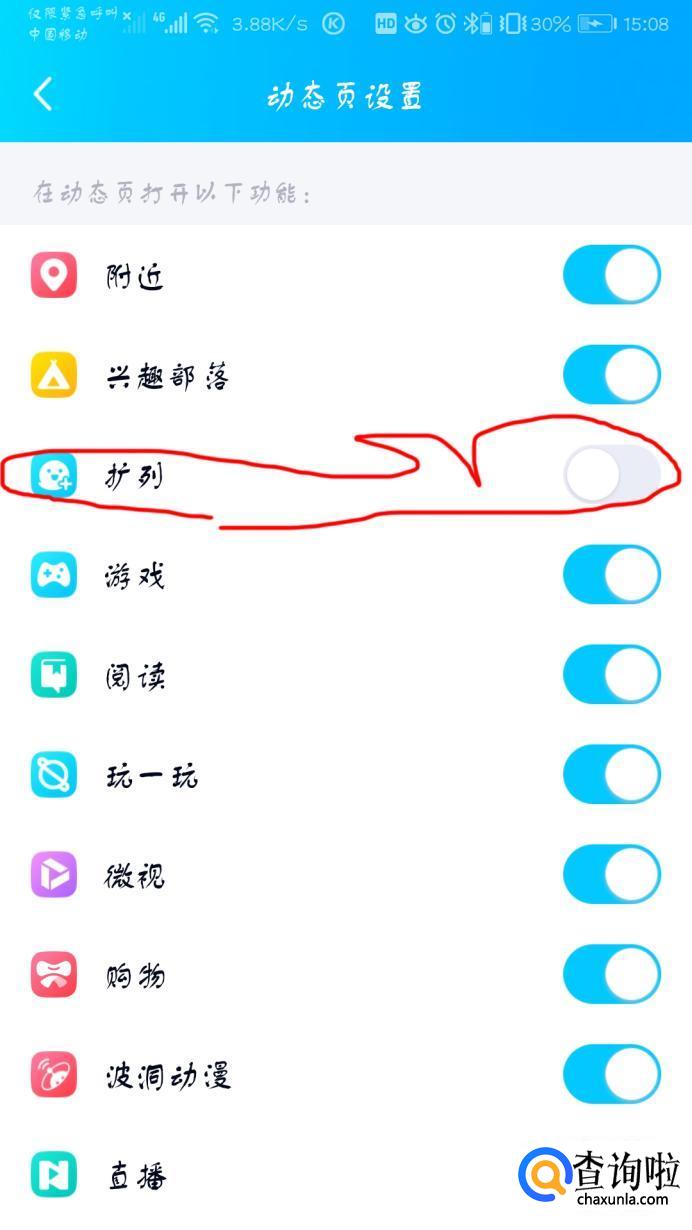Disable the 兴趣部落 toggle
Image resolution: width=692 pixels, height=1230 pixels.
(611, 376)
